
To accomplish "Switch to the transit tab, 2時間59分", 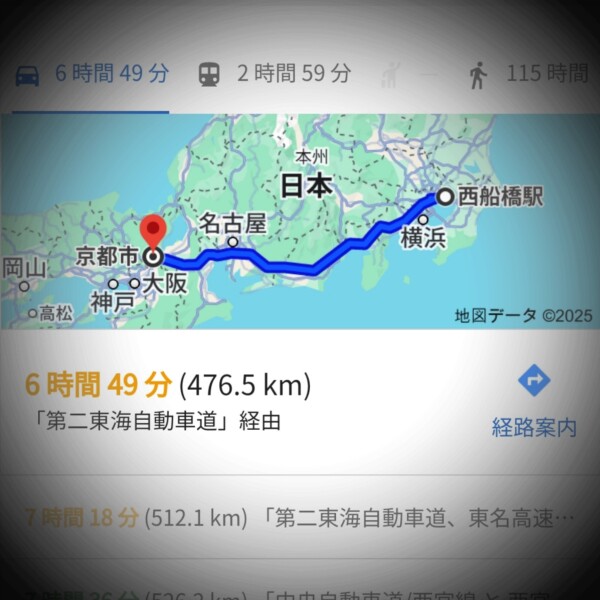I will coord(274,74).
